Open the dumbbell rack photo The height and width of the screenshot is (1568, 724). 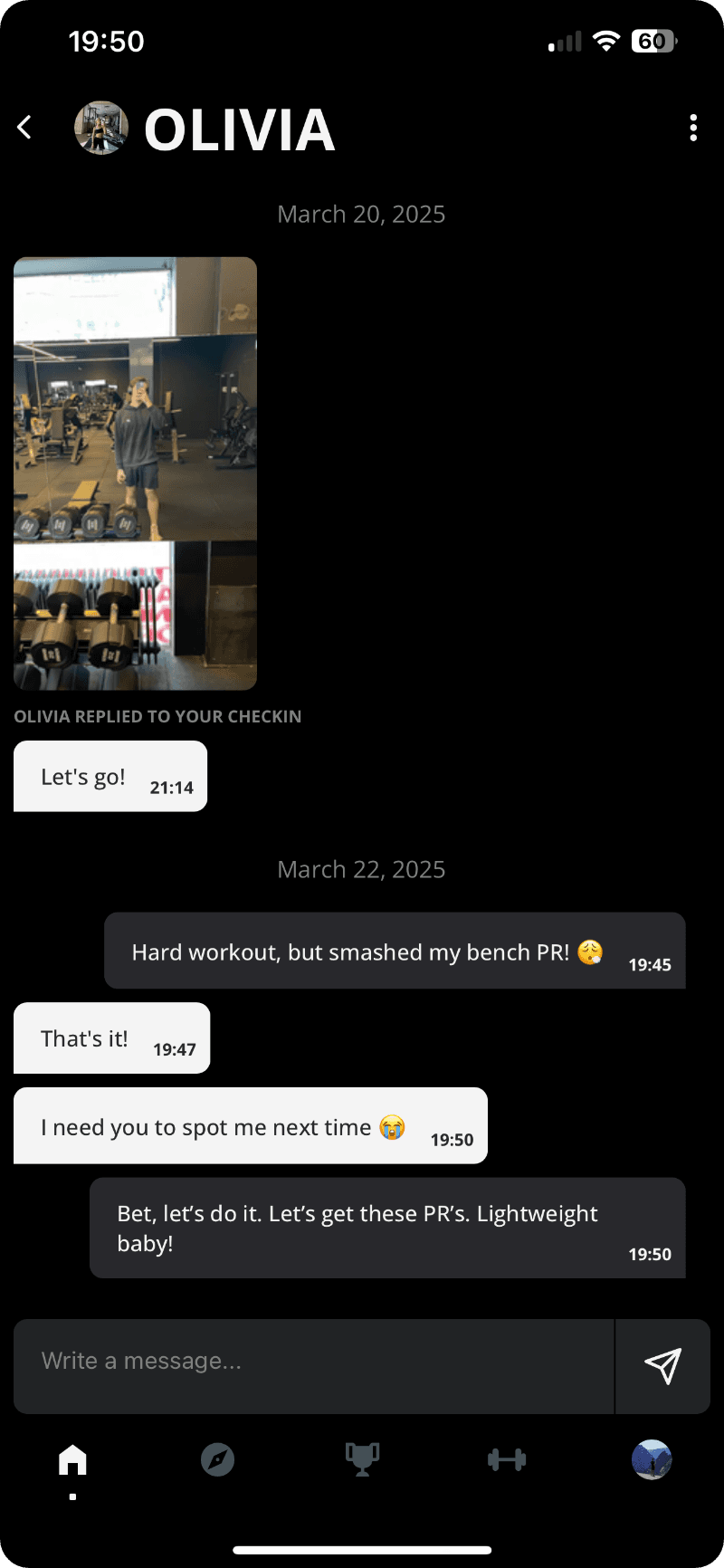tap(135, 616)
